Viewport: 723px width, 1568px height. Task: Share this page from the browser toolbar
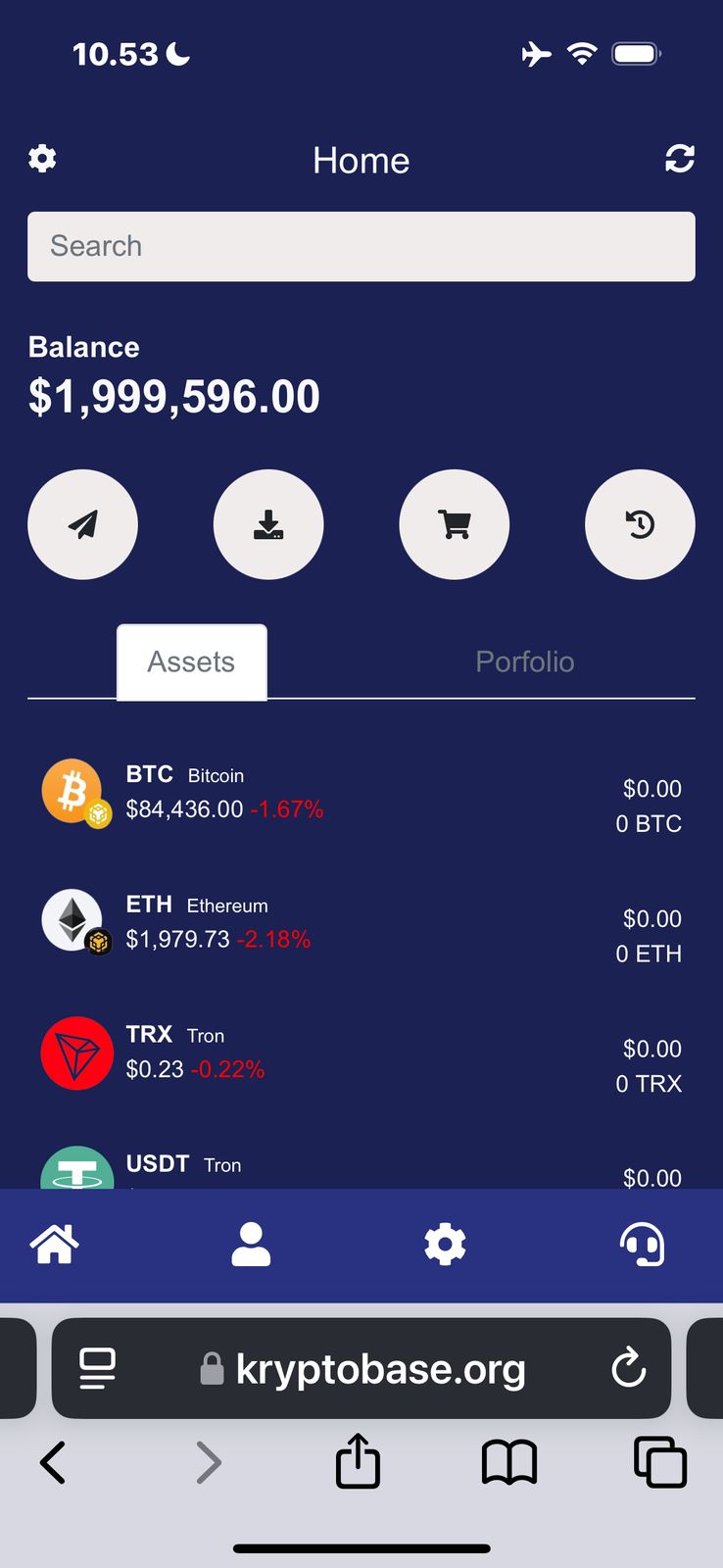(x=358, y=1461)
